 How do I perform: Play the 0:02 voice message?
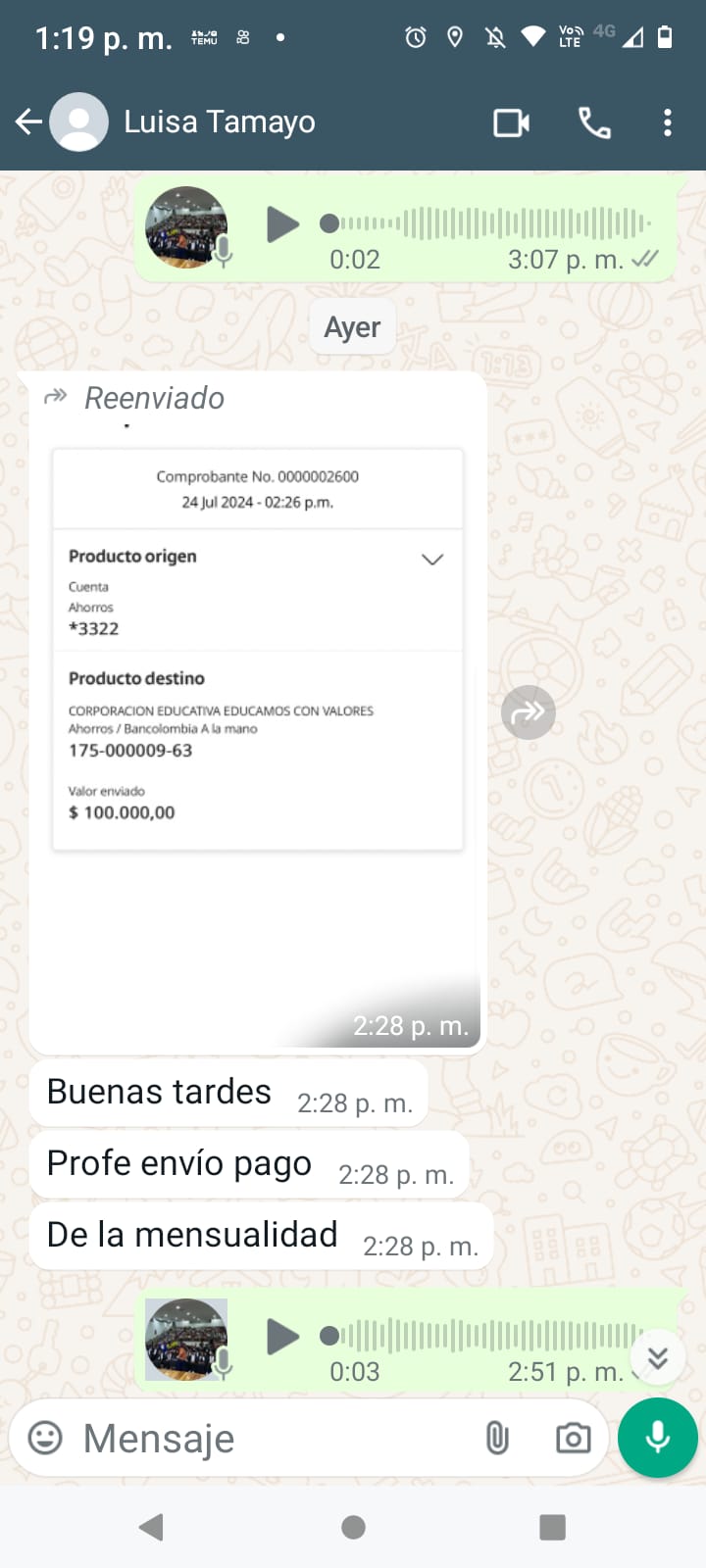point(282,224)
